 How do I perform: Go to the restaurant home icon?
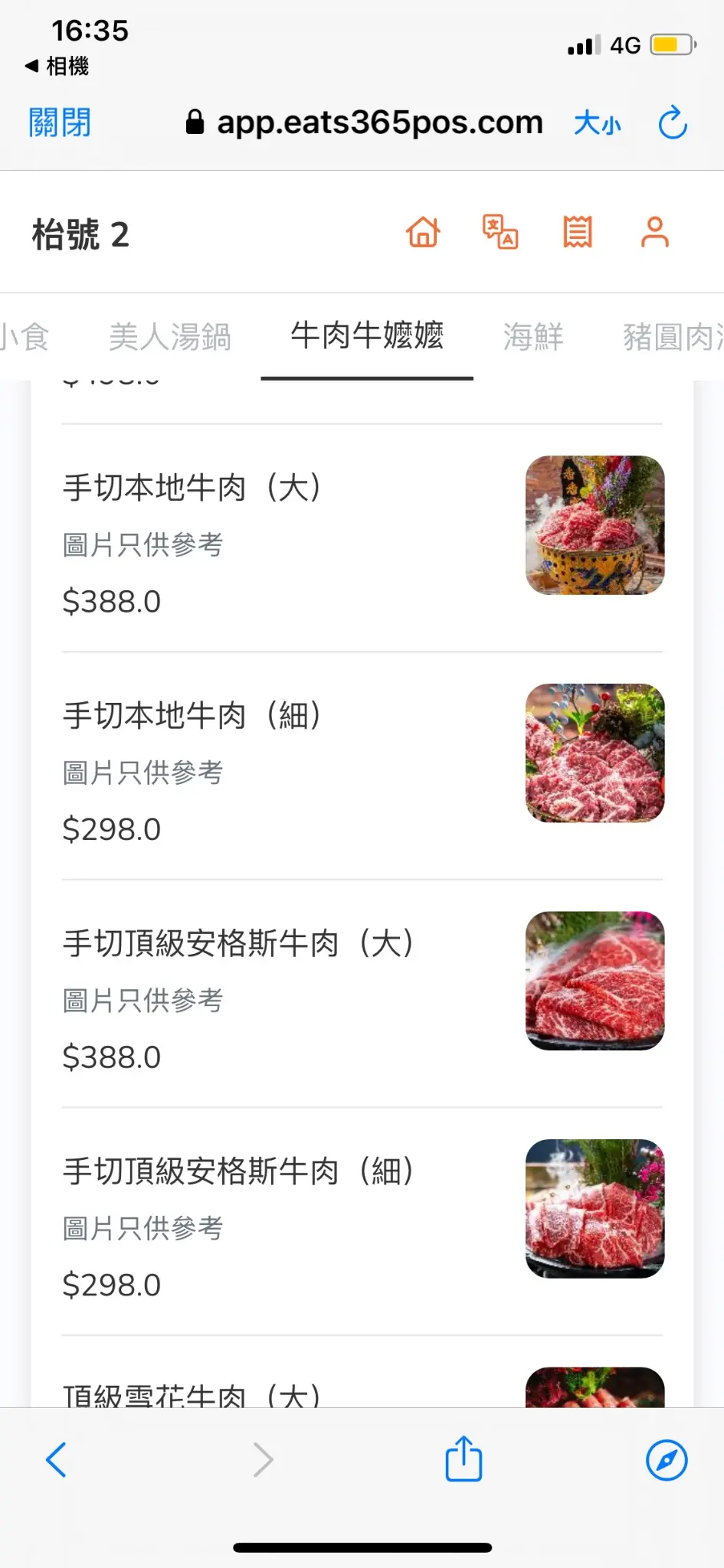423,232
